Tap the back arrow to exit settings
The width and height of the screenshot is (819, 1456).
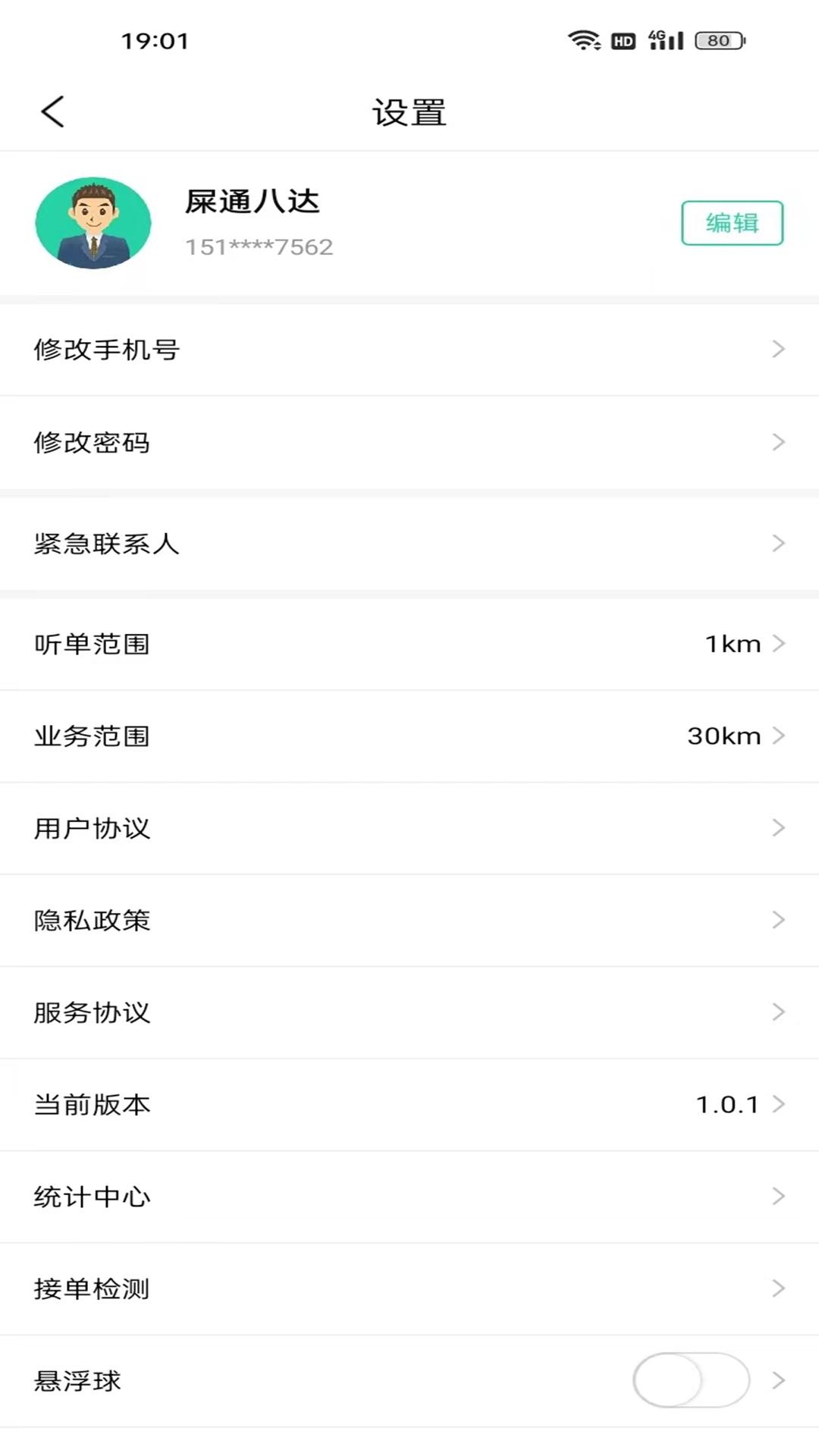53,111
